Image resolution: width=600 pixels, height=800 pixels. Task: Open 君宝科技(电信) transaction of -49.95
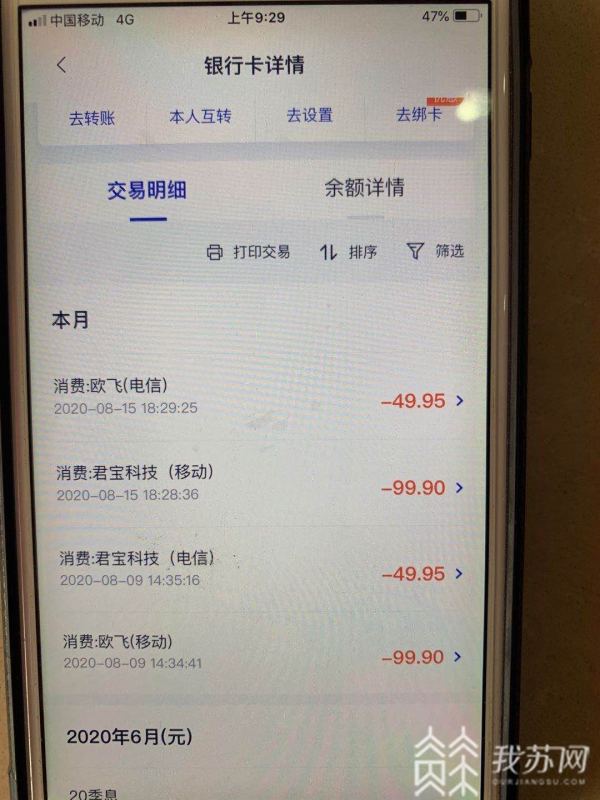(x=260, y=569)
